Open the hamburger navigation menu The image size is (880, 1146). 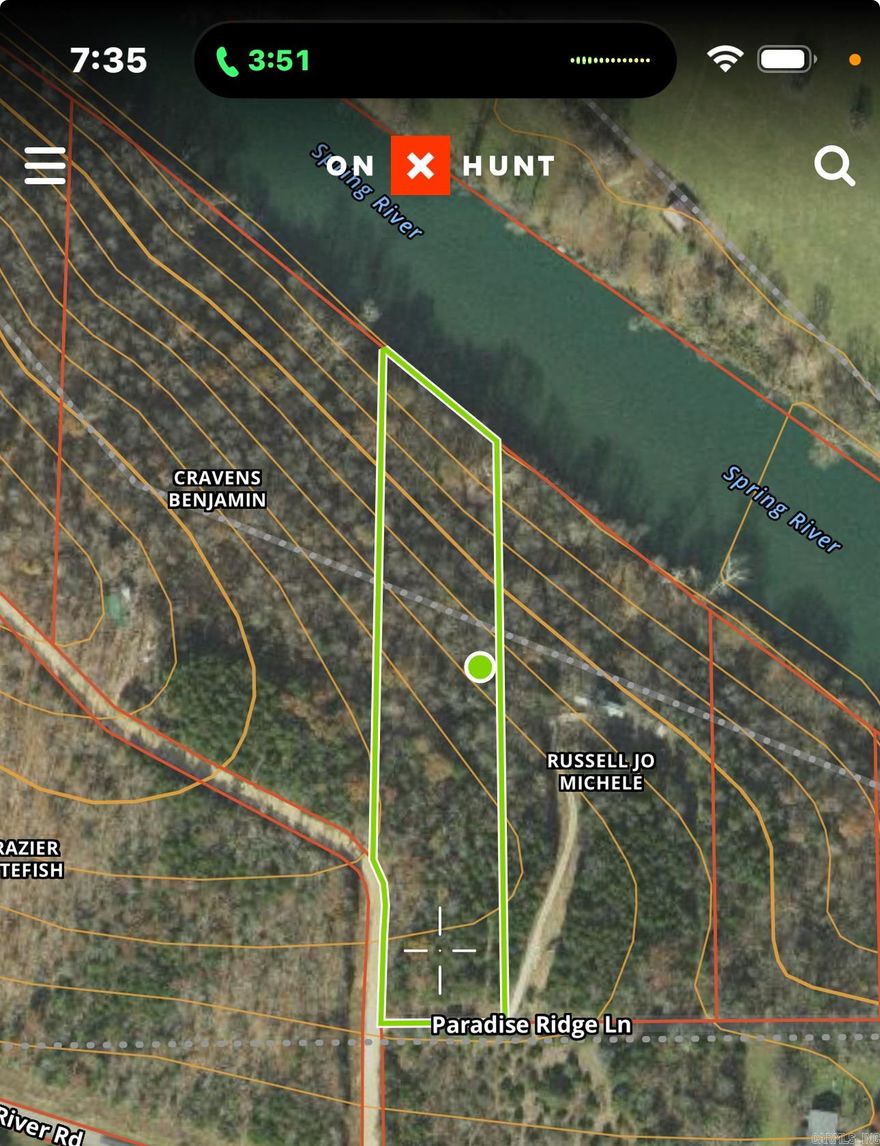tap(46, 166)
